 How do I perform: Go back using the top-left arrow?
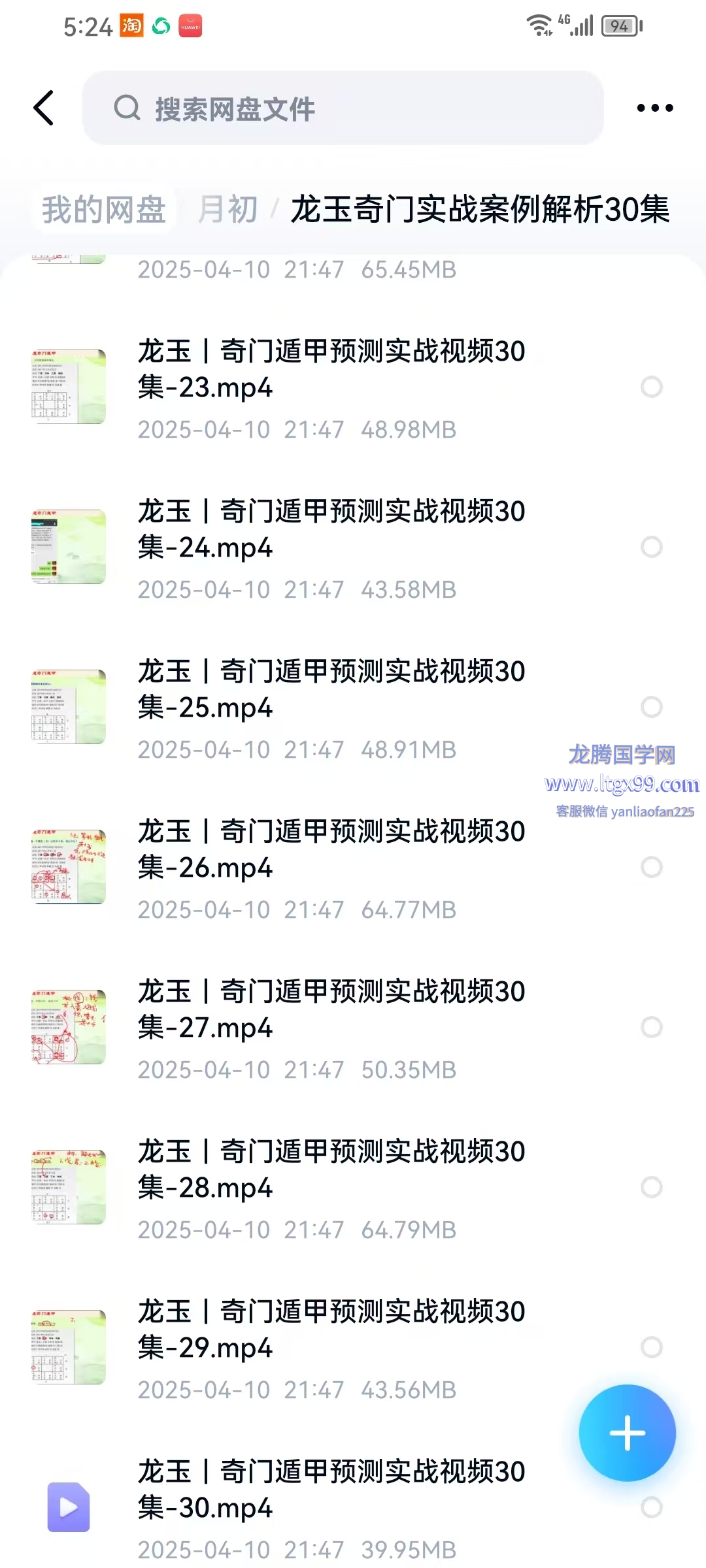(x=43, y=108)
